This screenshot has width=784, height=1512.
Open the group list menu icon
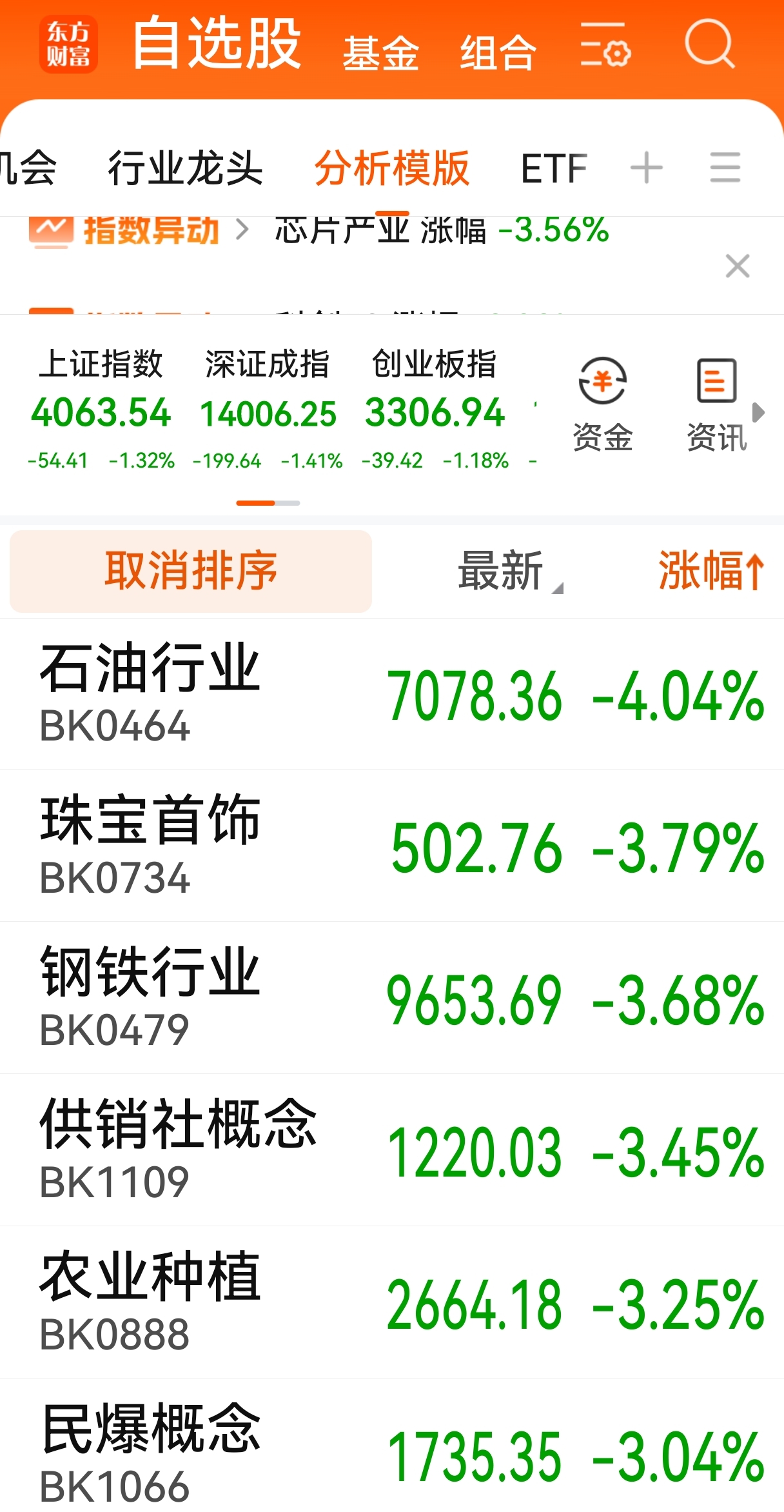[725, 168]
